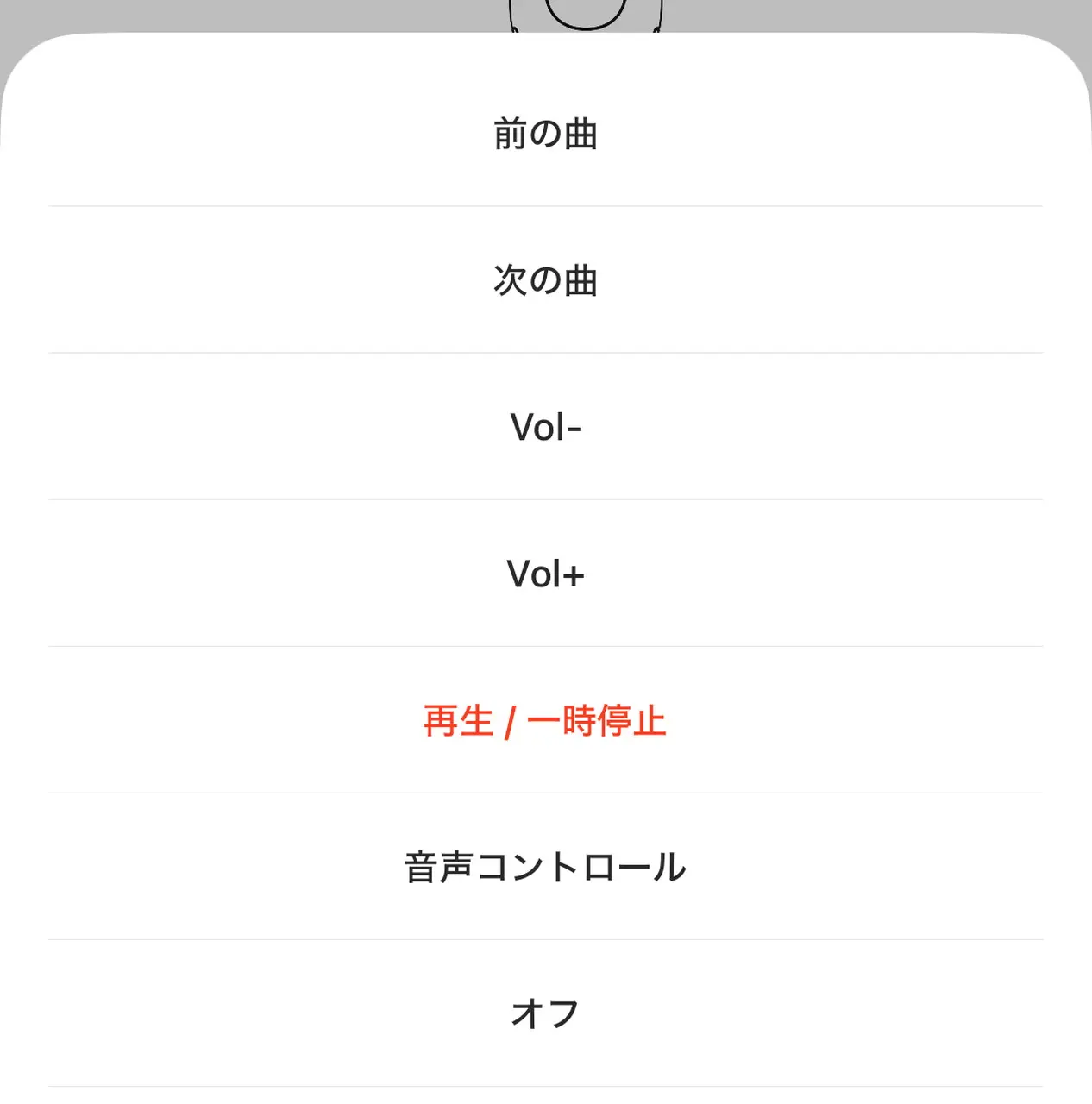Select 前の曲 to assign previous track action

(x=545, y=134)
